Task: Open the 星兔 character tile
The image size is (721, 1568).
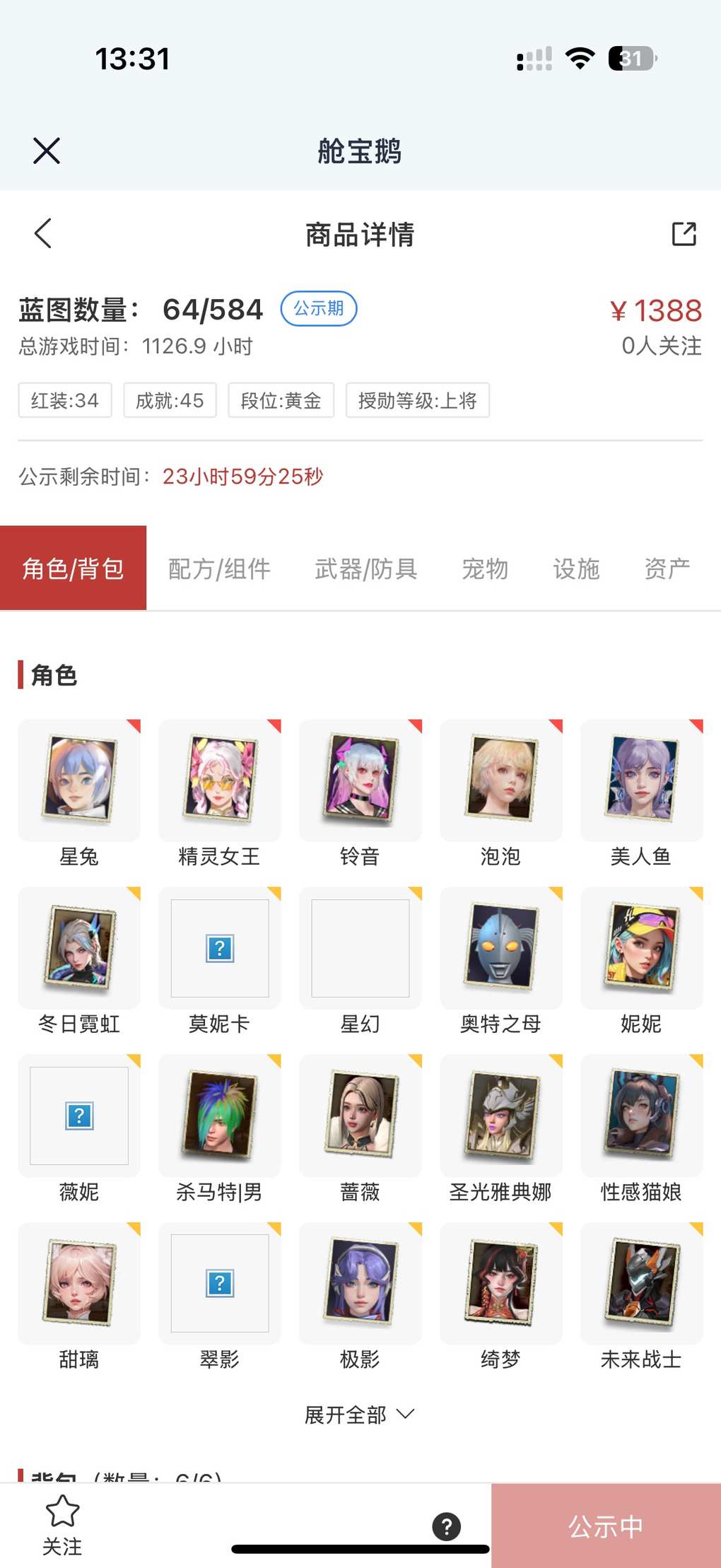Action: (x=79, y=780)
